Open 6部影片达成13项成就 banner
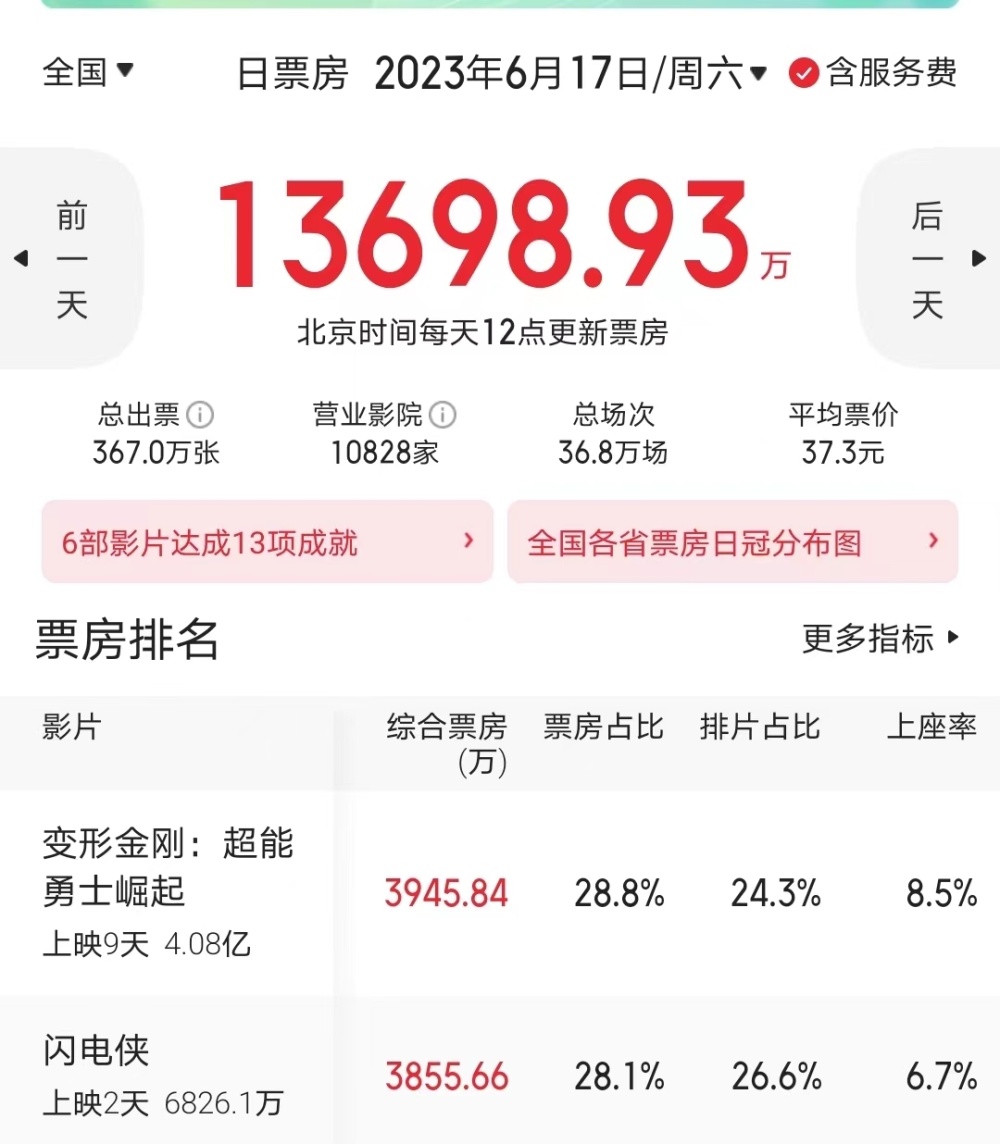 [267, 543]
